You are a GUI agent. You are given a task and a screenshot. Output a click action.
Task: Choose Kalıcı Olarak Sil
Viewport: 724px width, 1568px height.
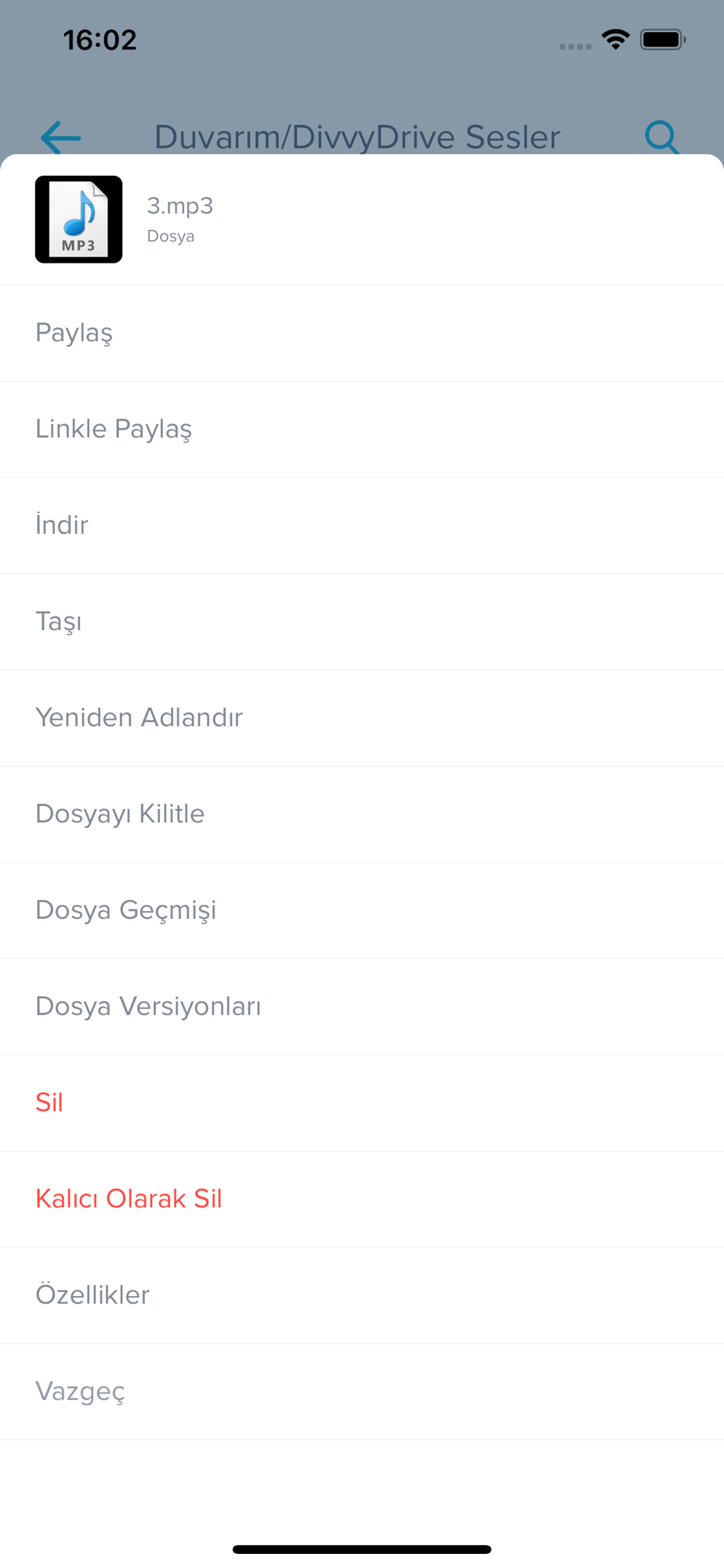point(362,1200)
